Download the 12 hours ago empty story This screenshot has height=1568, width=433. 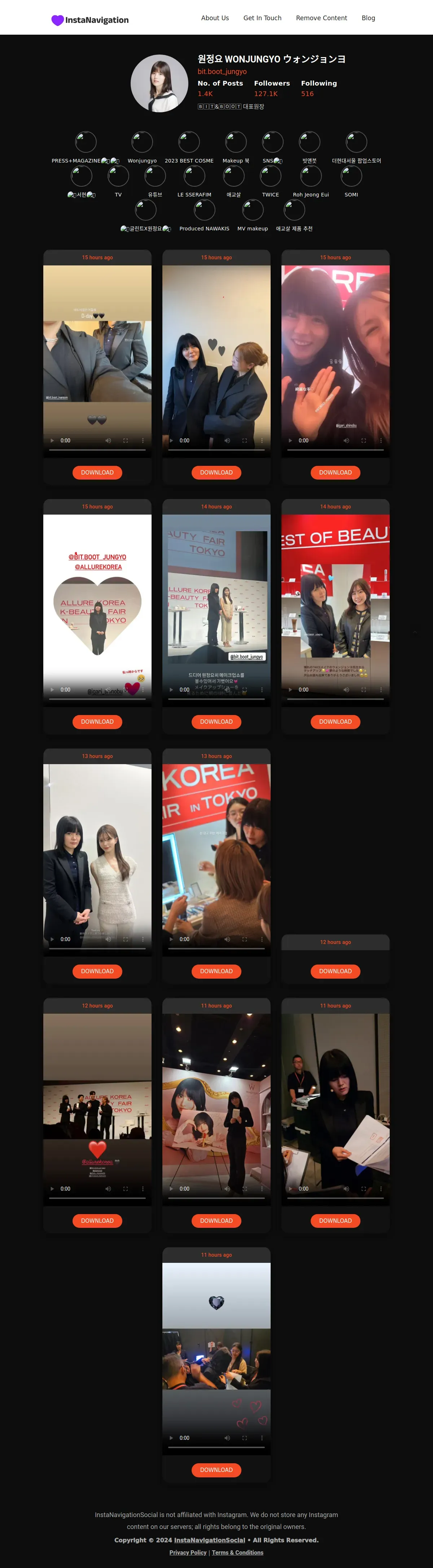(x=335, y=971)
